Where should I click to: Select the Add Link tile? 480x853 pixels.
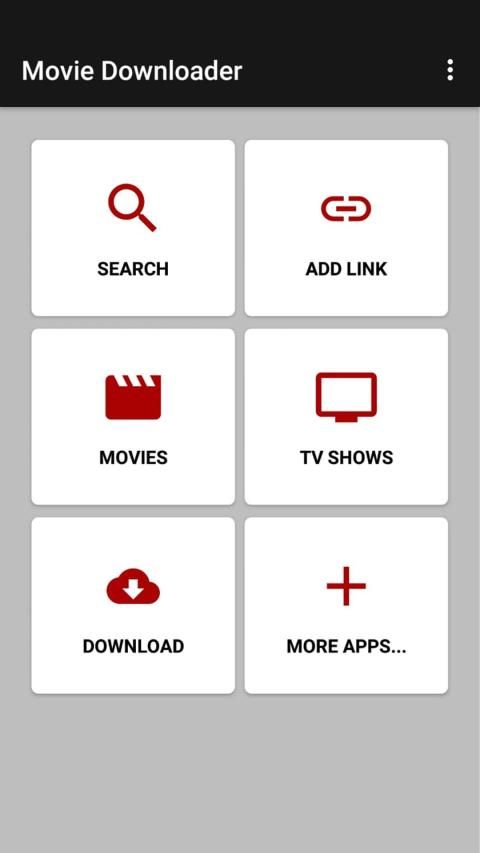pyautogui.click(x=346, y=228)
